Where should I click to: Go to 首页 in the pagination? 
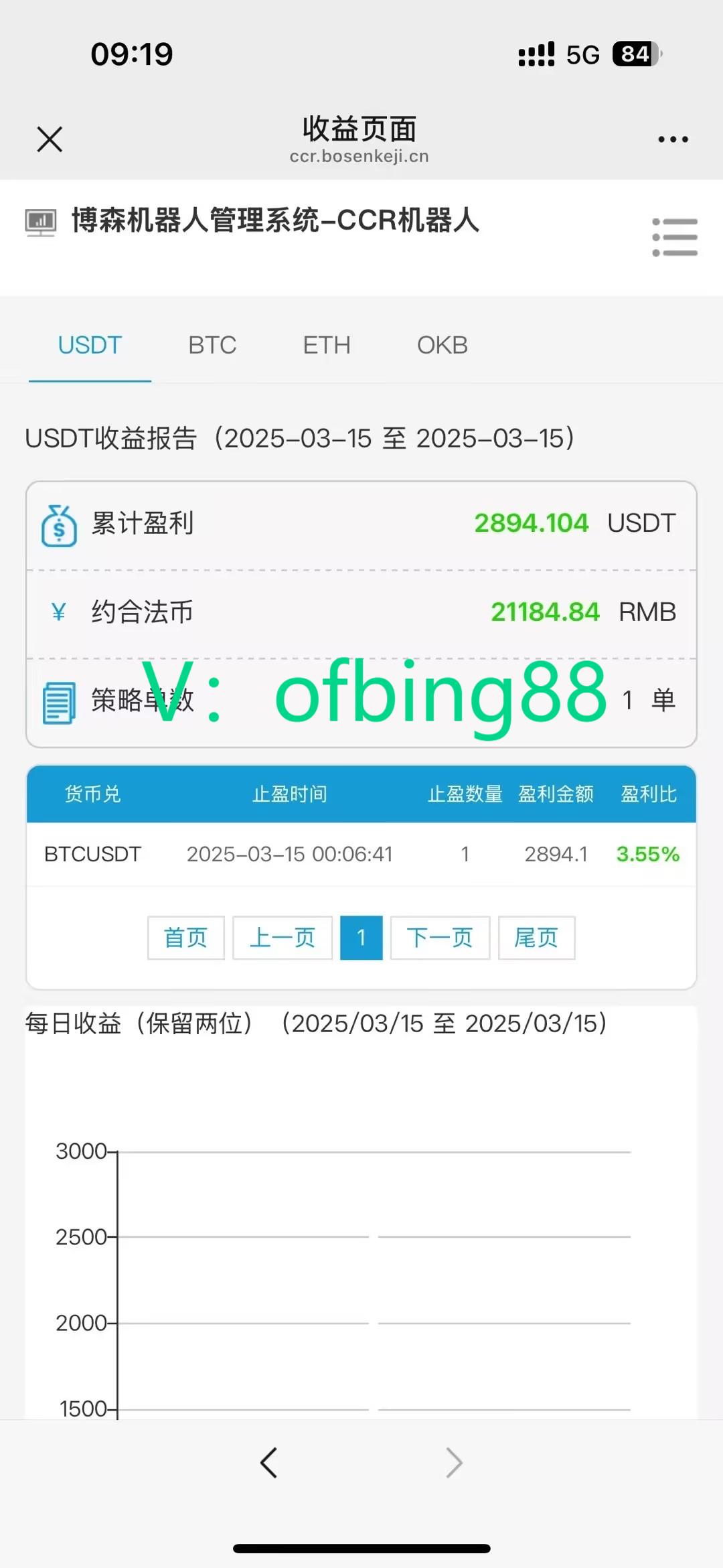(185, 938)
